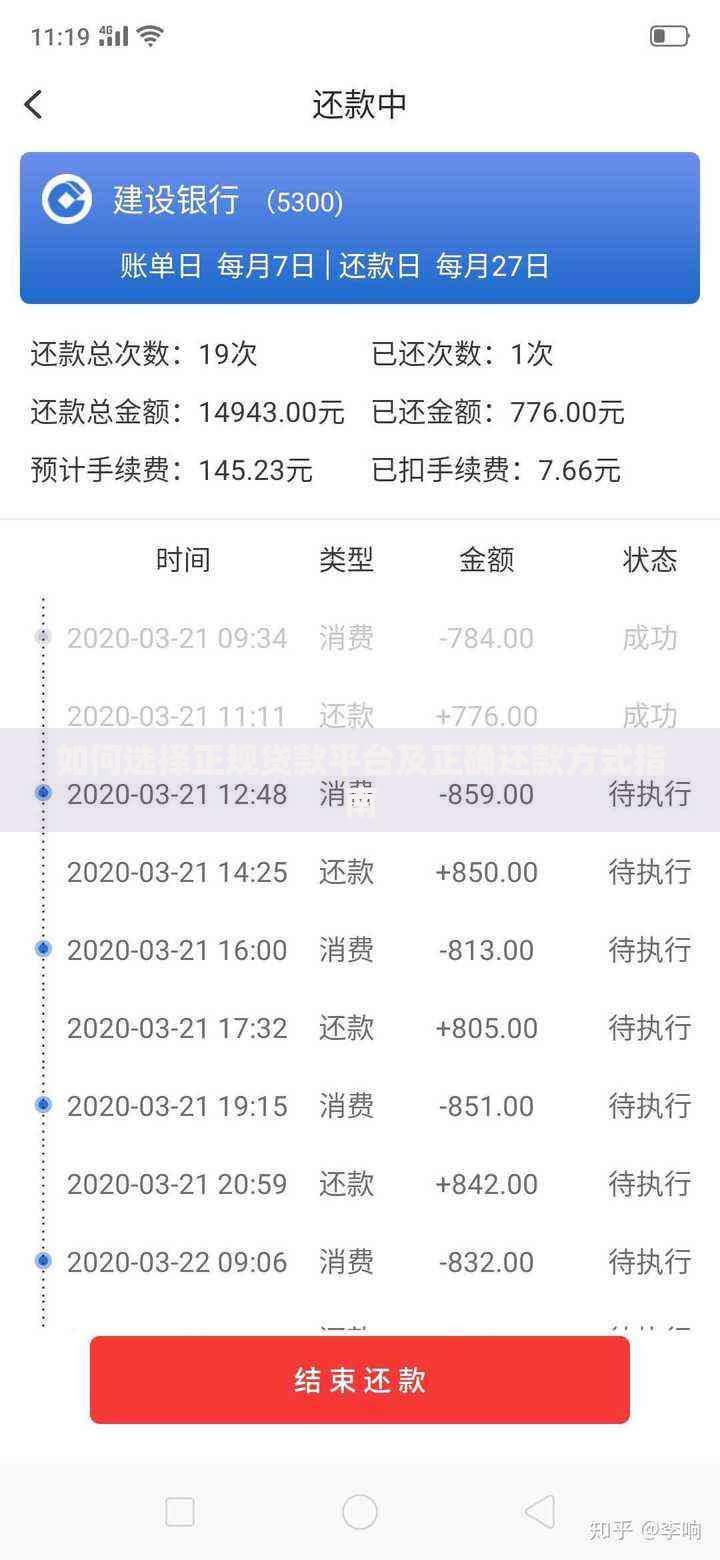Select the timeline dot beside 2020-03-21 12:48
Viewport: 720px width, 1560px height.
[x=43, y=793]
